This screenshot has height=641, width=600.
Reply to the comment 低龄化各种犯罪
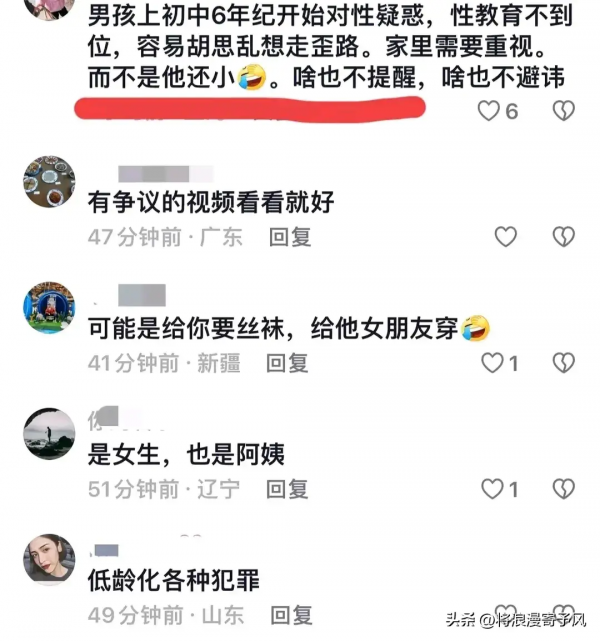pyautogui.click(x=291, y=614)
